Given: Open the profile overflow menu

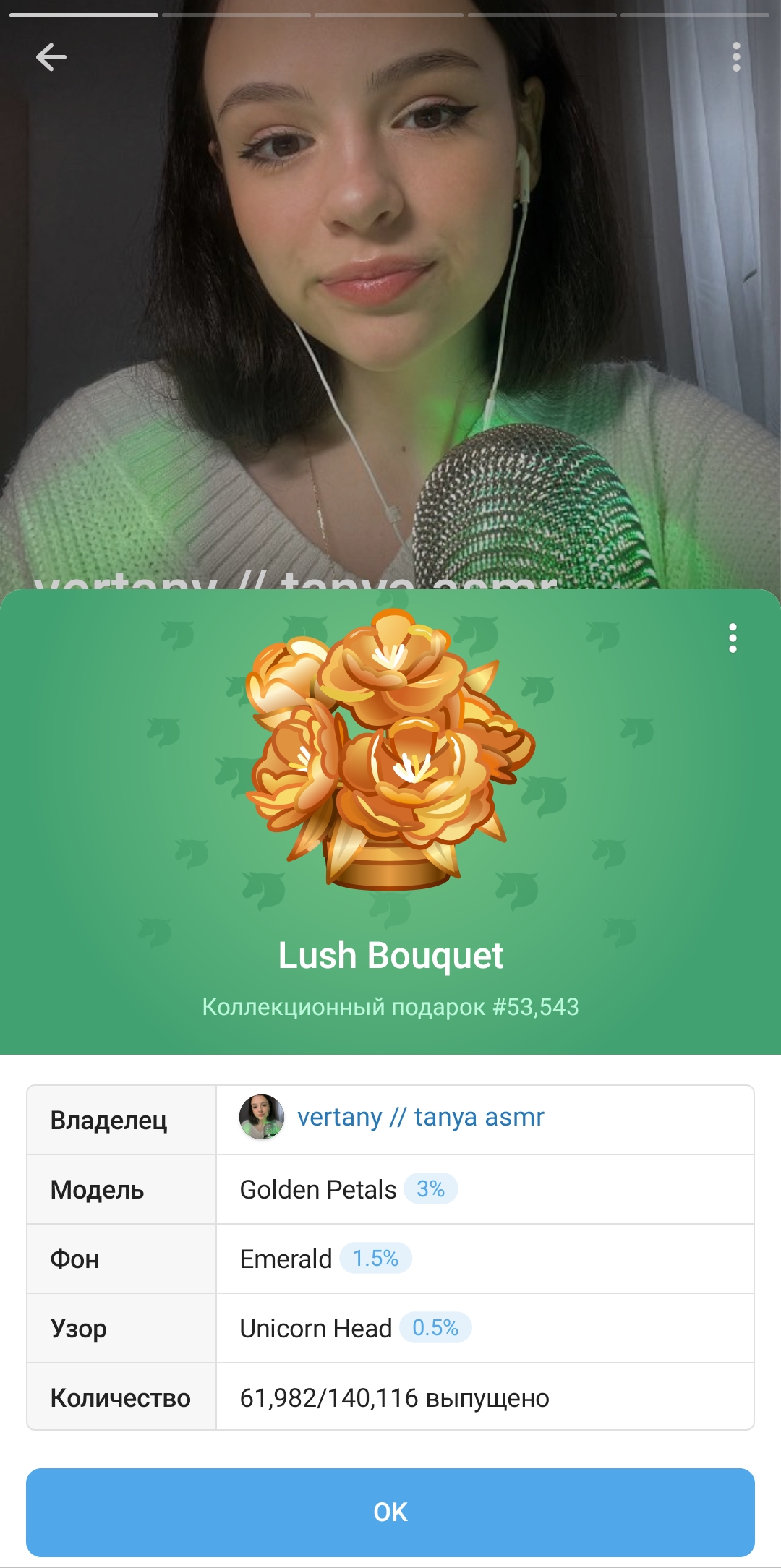Looking at the screenshot, I should tap(735, 57).
